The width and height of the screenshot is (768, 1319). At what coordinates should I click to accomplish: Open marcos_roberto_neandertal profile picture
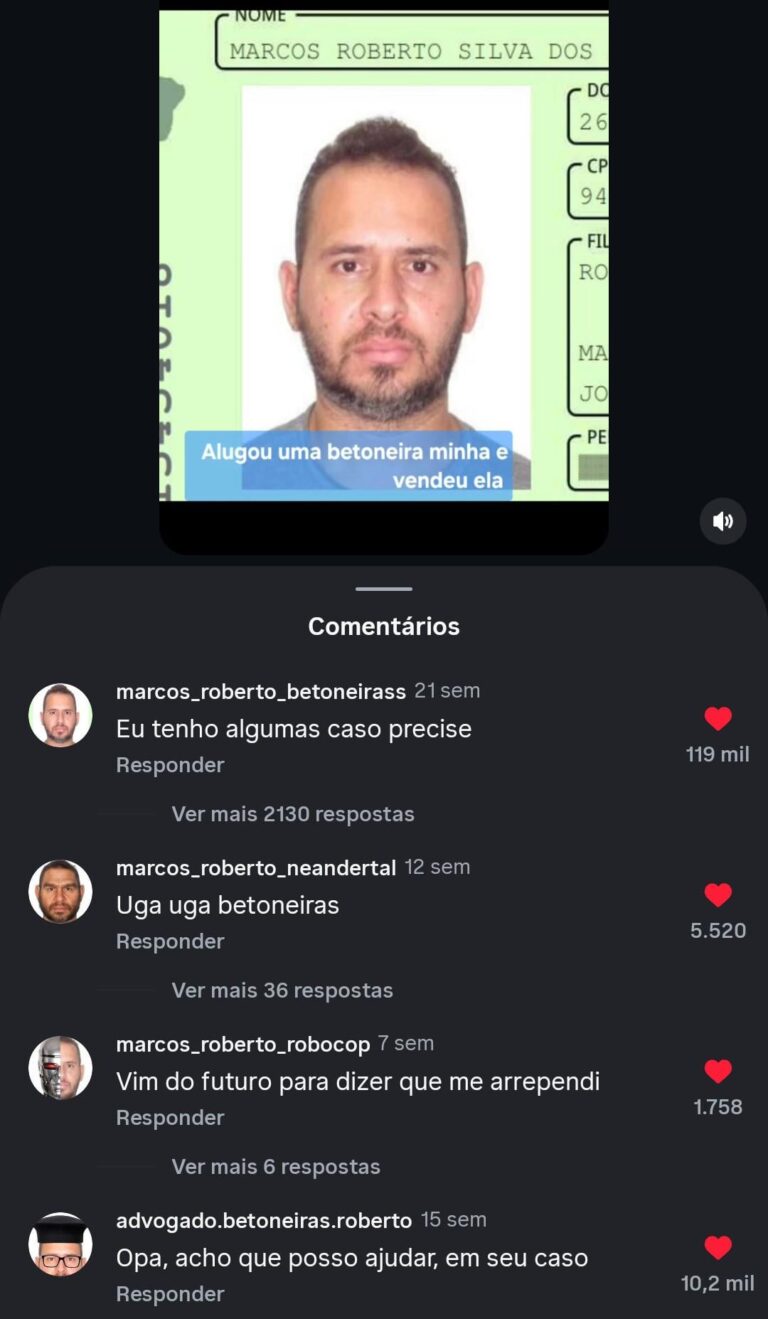click(x=60, y=891)
